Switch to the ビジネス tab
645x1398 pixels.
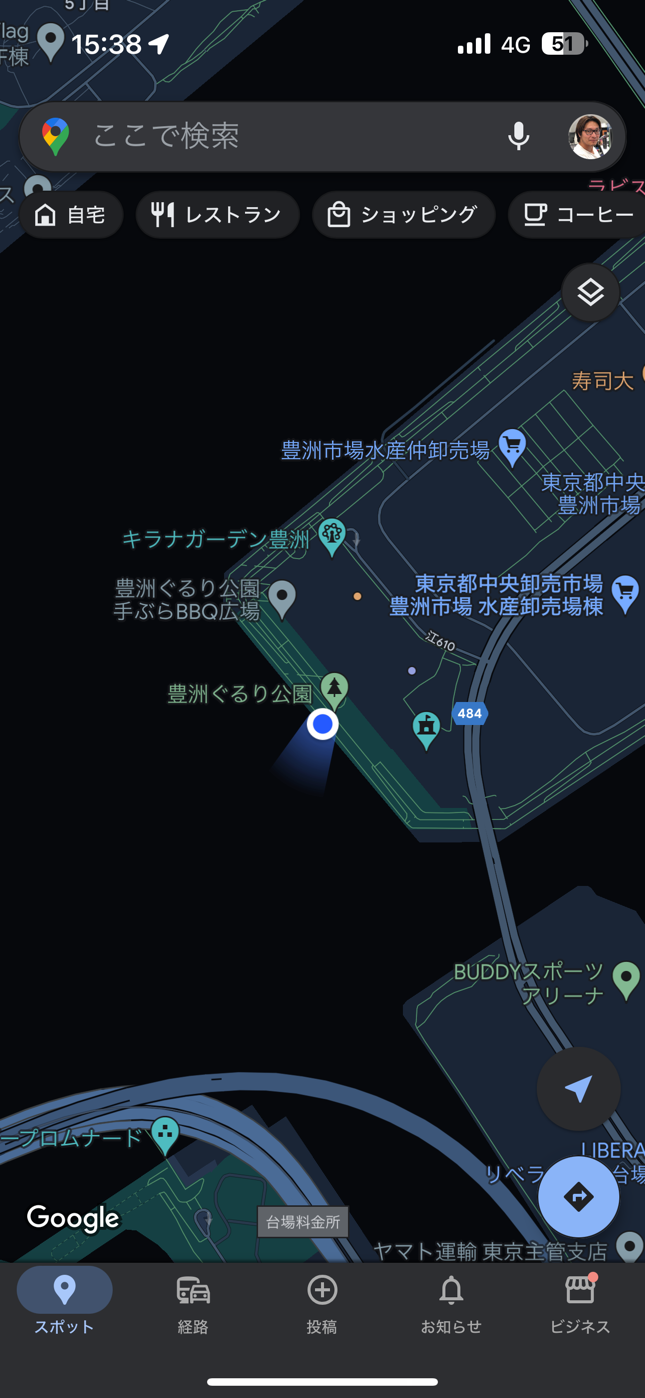(x=580, y=1305)
